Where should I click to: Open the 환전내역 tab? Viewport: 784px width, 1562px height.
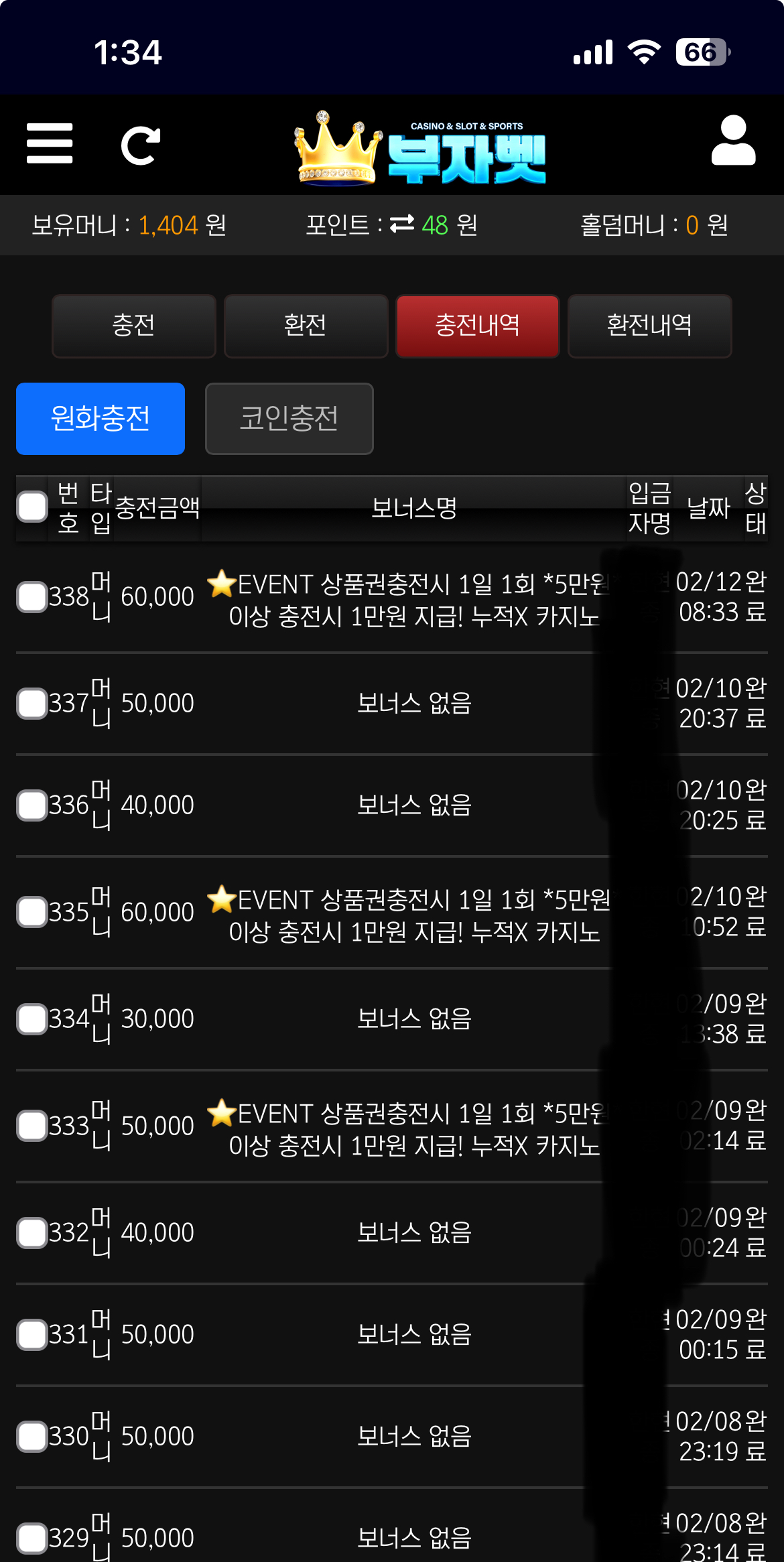pyautogui.click(x=649, y=326)
